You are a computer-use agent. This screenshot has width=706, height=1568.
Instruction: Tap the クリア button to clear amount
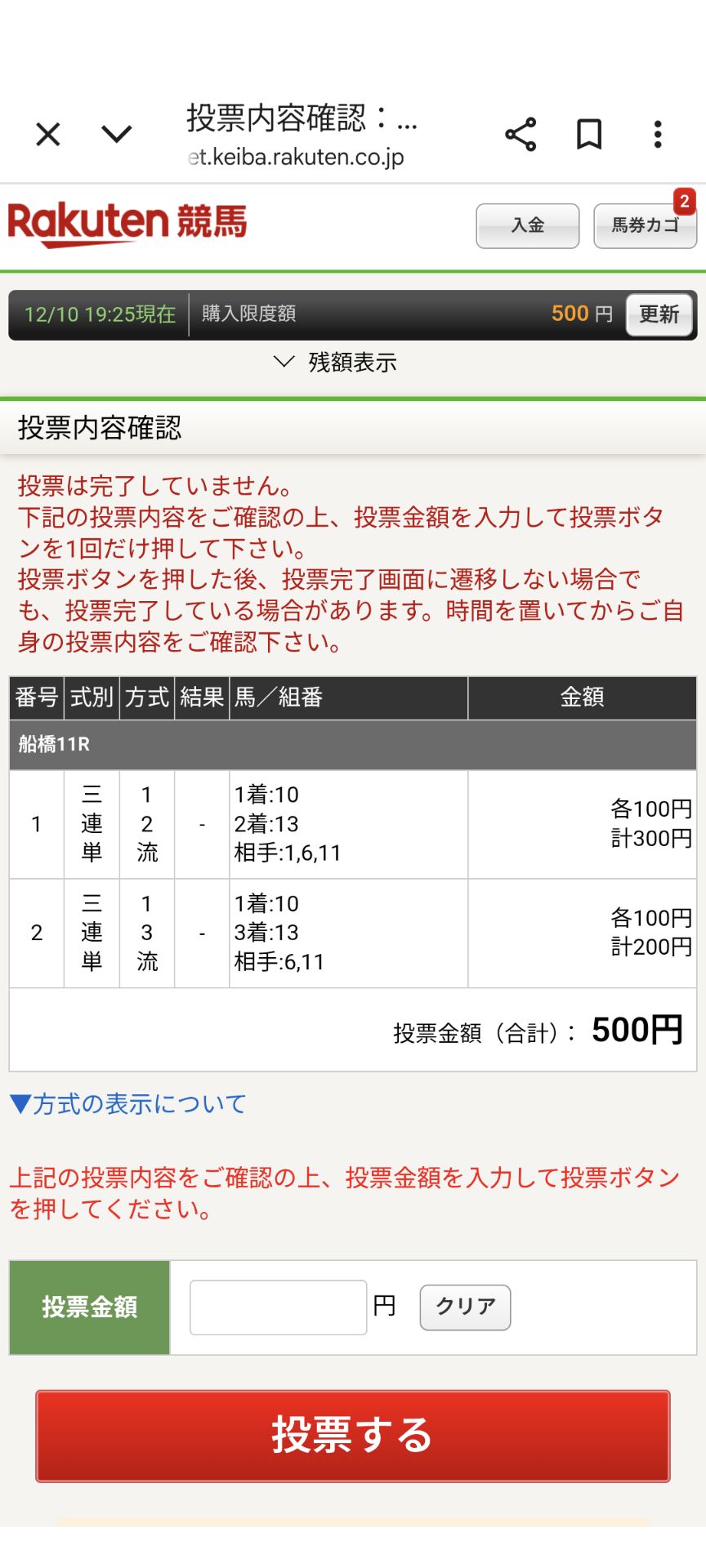[x=464, y=1307]
